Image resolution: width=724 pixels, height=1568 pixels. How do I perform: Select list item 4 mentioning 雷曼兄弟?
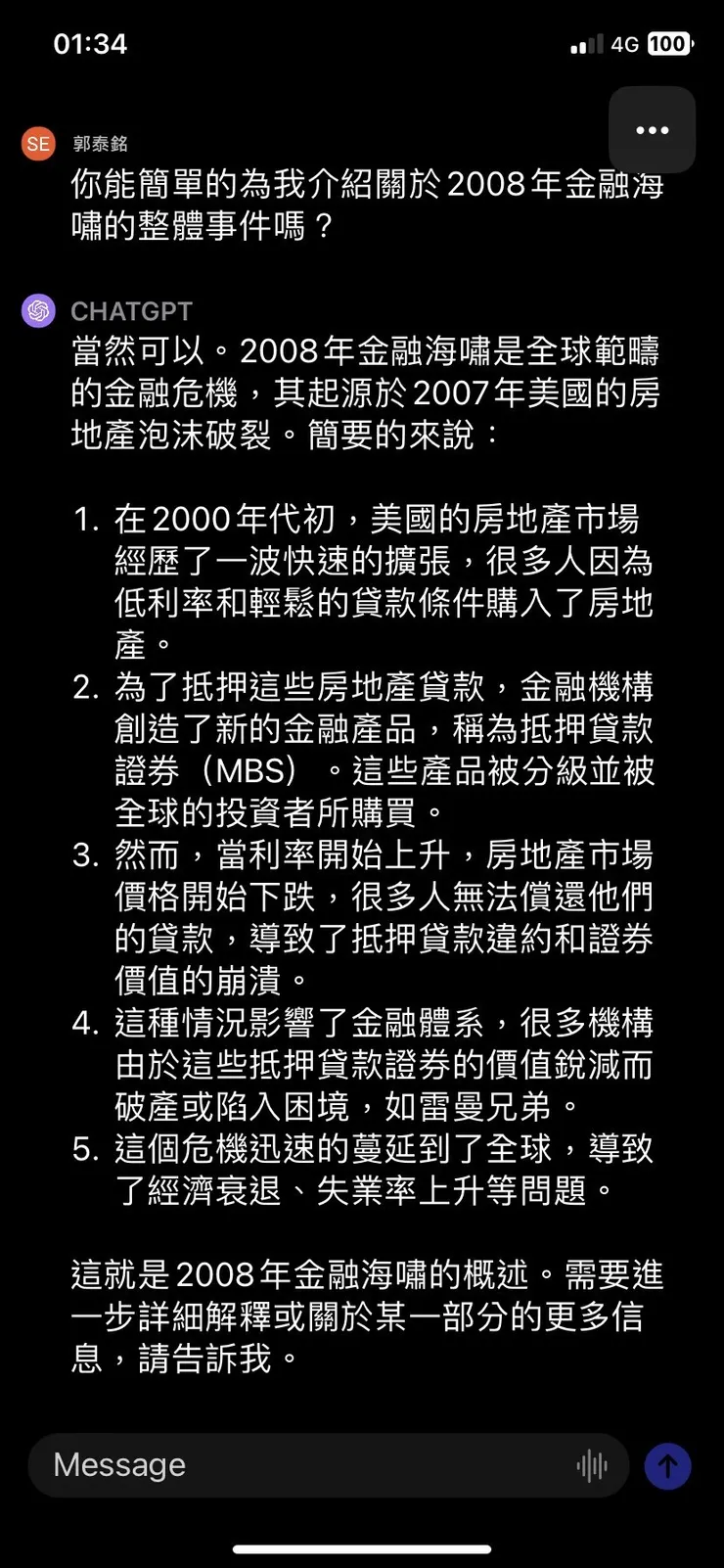(382, 1064)
